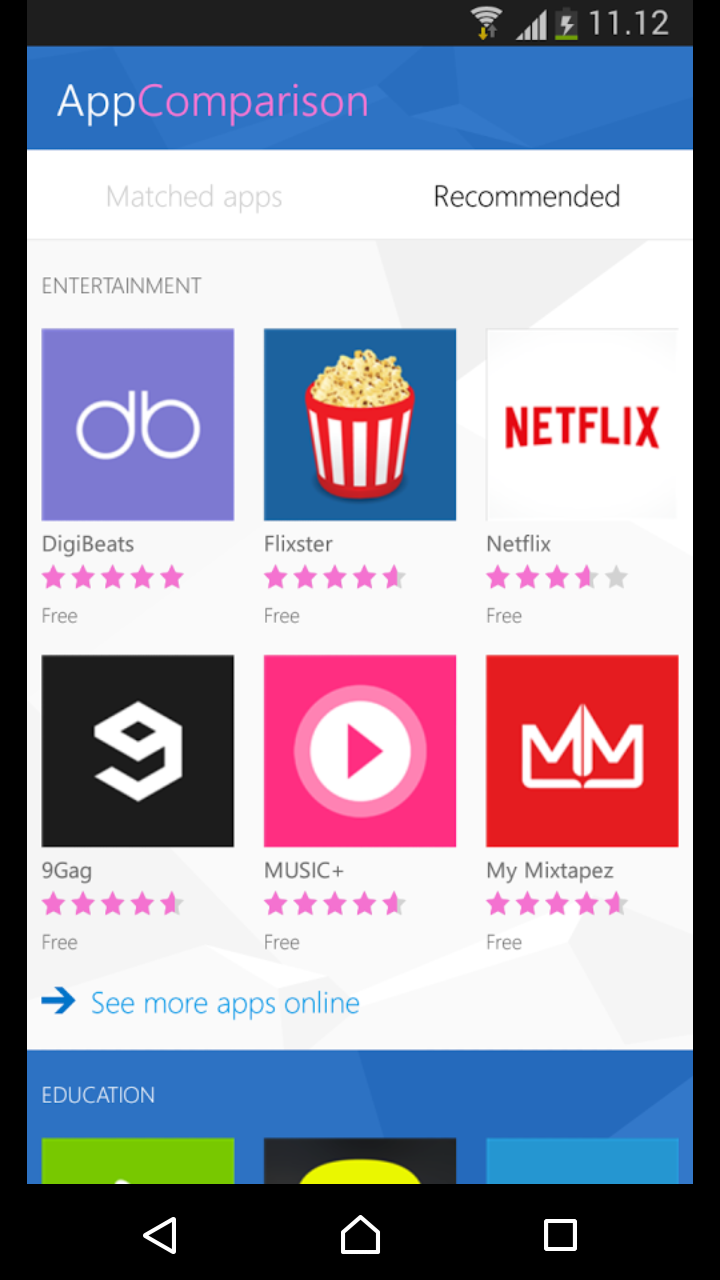Go to the home screen
This screenshot has width=720, height=1280.
[x=360, y=1235]
